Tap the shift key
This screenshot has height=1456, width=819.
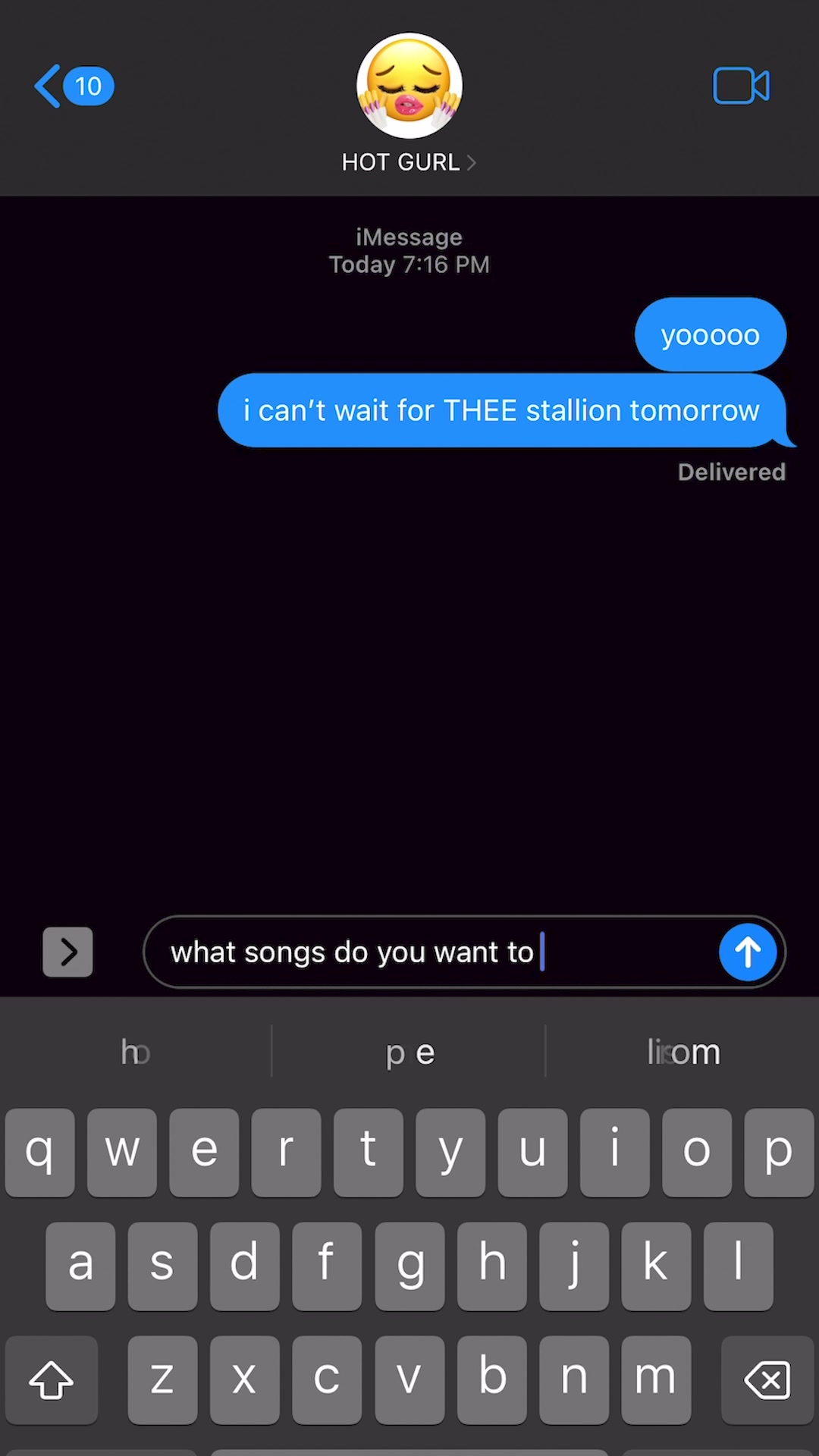click(x=52, y=1379)
